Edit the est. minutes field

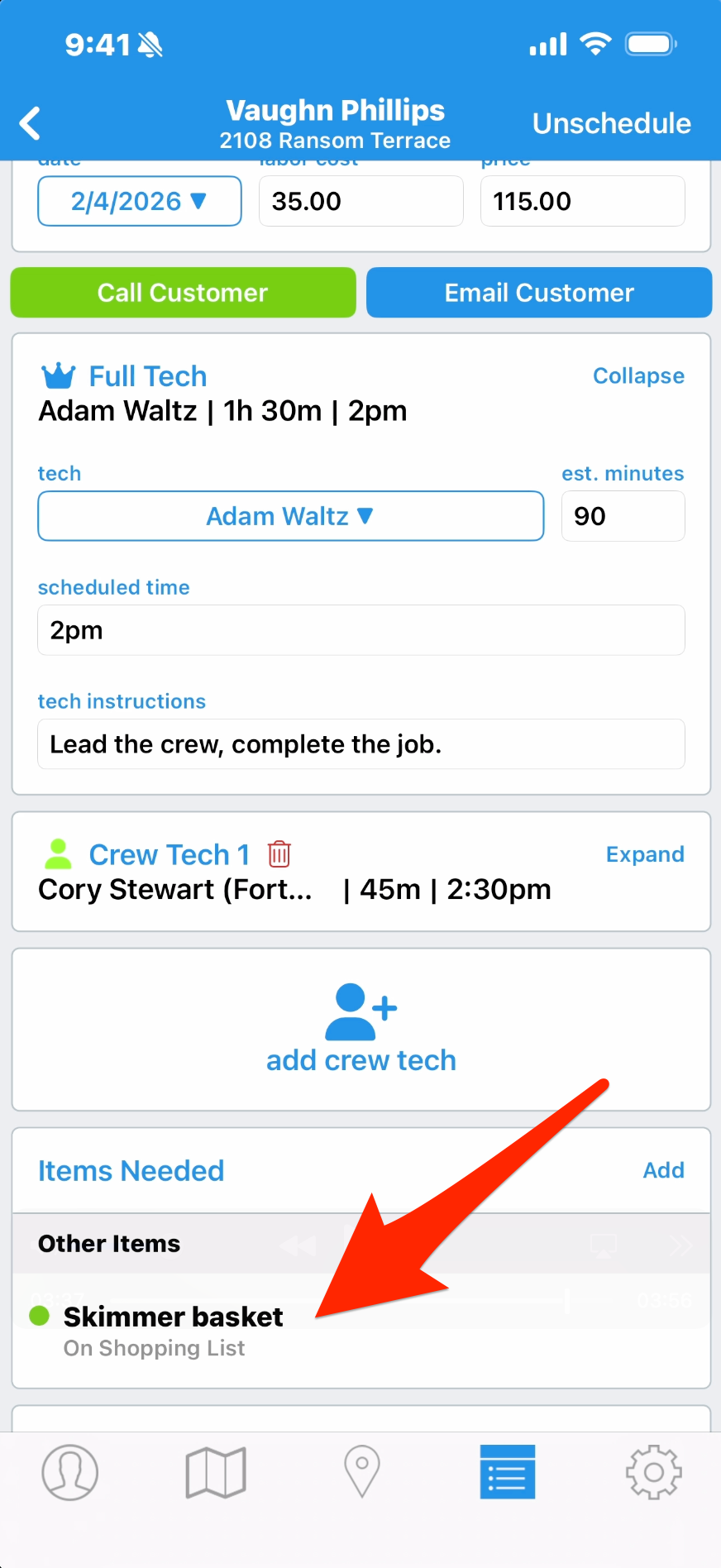(623, 516)
